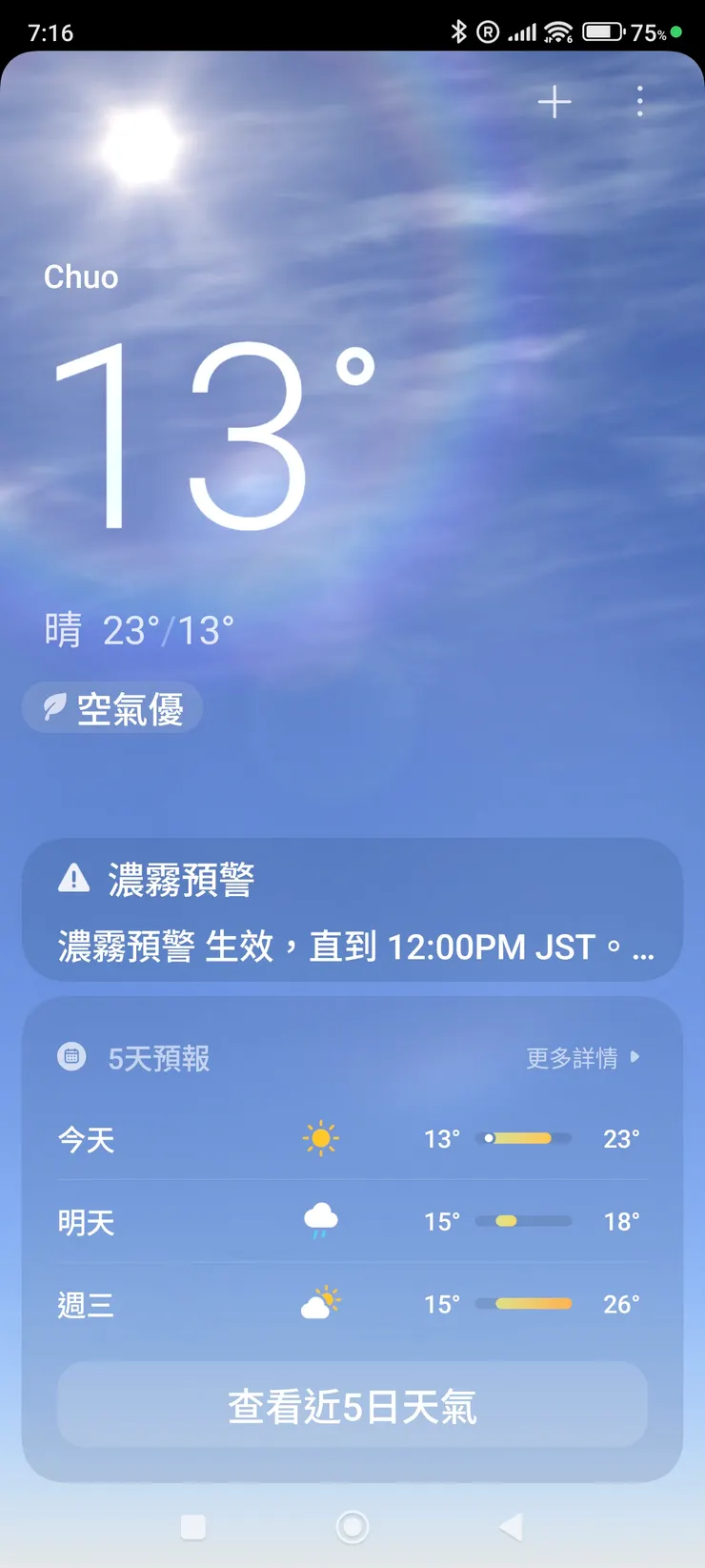Tap today's temperature range bar
This screenshot has width=705, height=1568.
(x=522, y=1138)
